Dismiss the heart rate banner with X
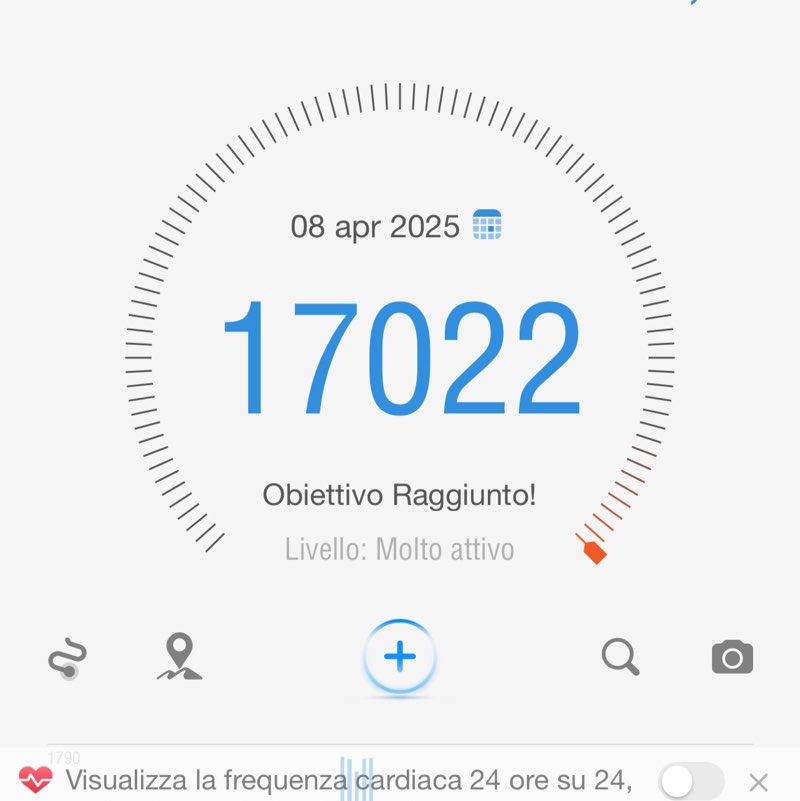The height and width of the screenshot is (801, 800). [757, 779]
